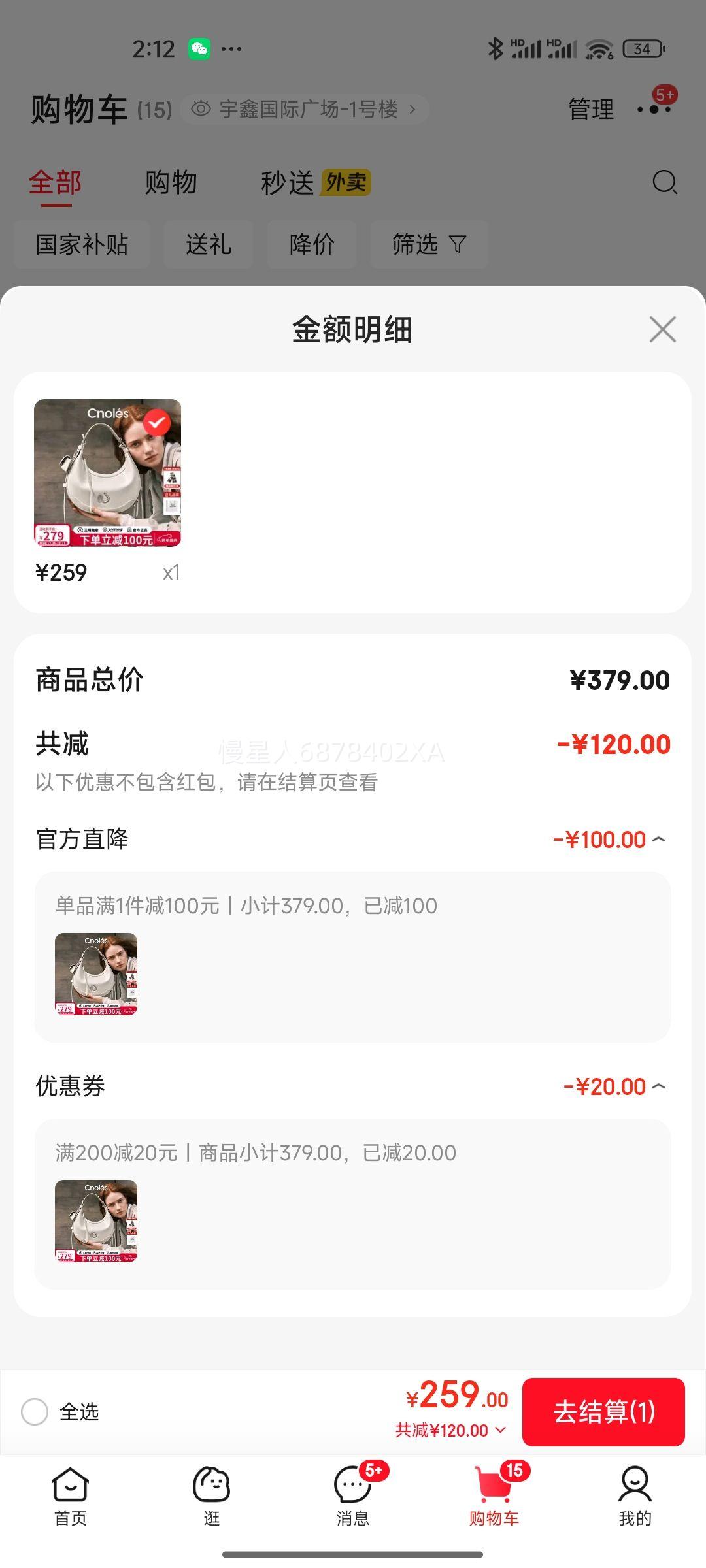Image resolution: width=706 pixels, height=1568 pixels.
Task: Close the 金额明细 panel
Action: [662, 329]
